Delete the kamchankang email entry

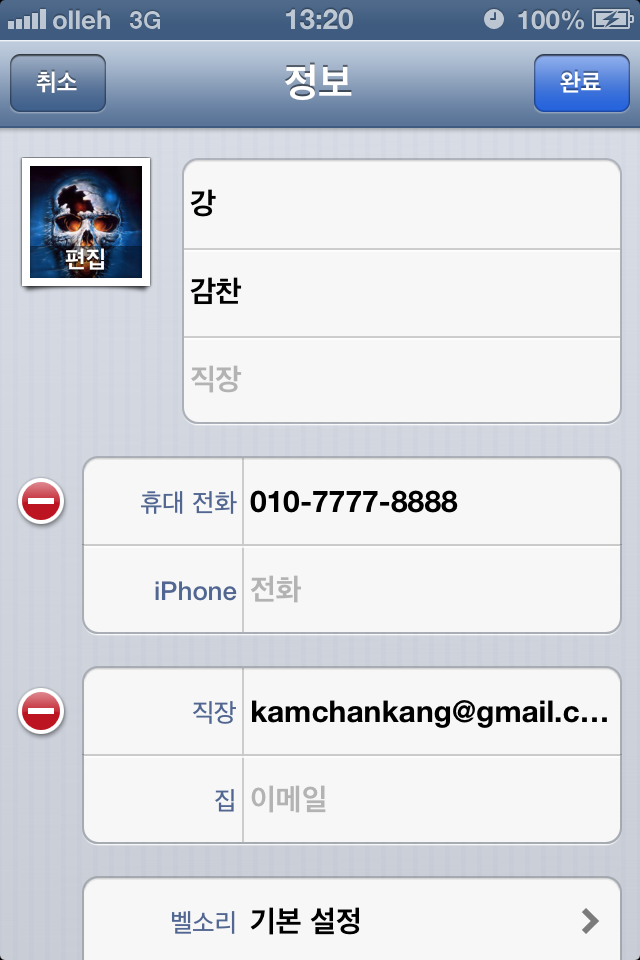coord(41,712)
